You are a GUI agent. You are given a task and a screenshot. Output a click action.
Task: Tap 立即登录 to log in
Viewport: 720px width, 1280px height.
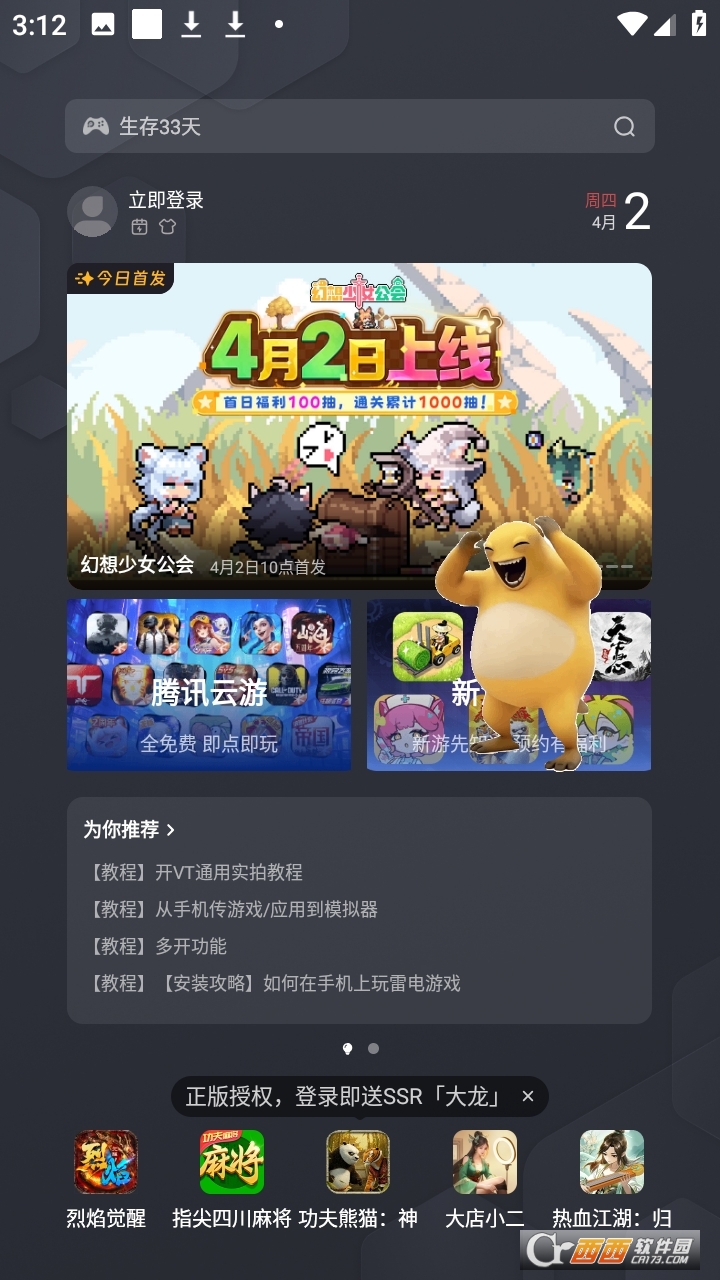coord(166,200)
